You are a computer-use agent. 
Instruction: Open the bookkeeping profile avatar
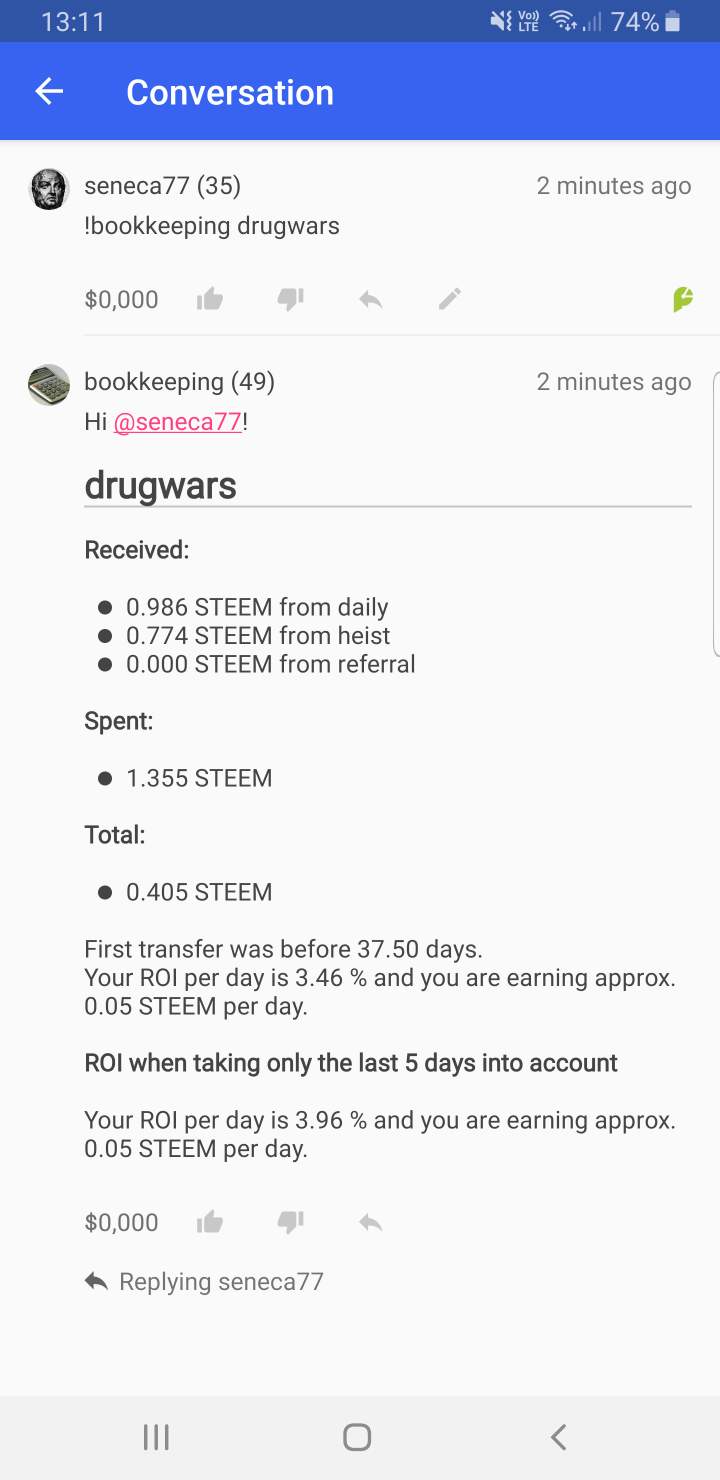pos(49,385)
